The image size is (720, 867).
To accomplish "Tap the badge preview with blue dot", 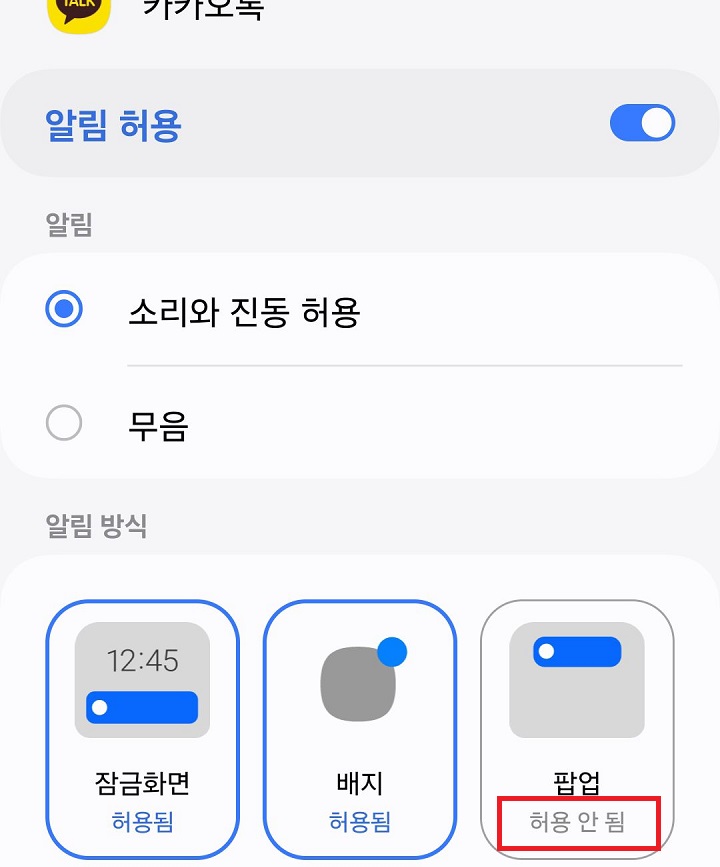I will point(360,680).
